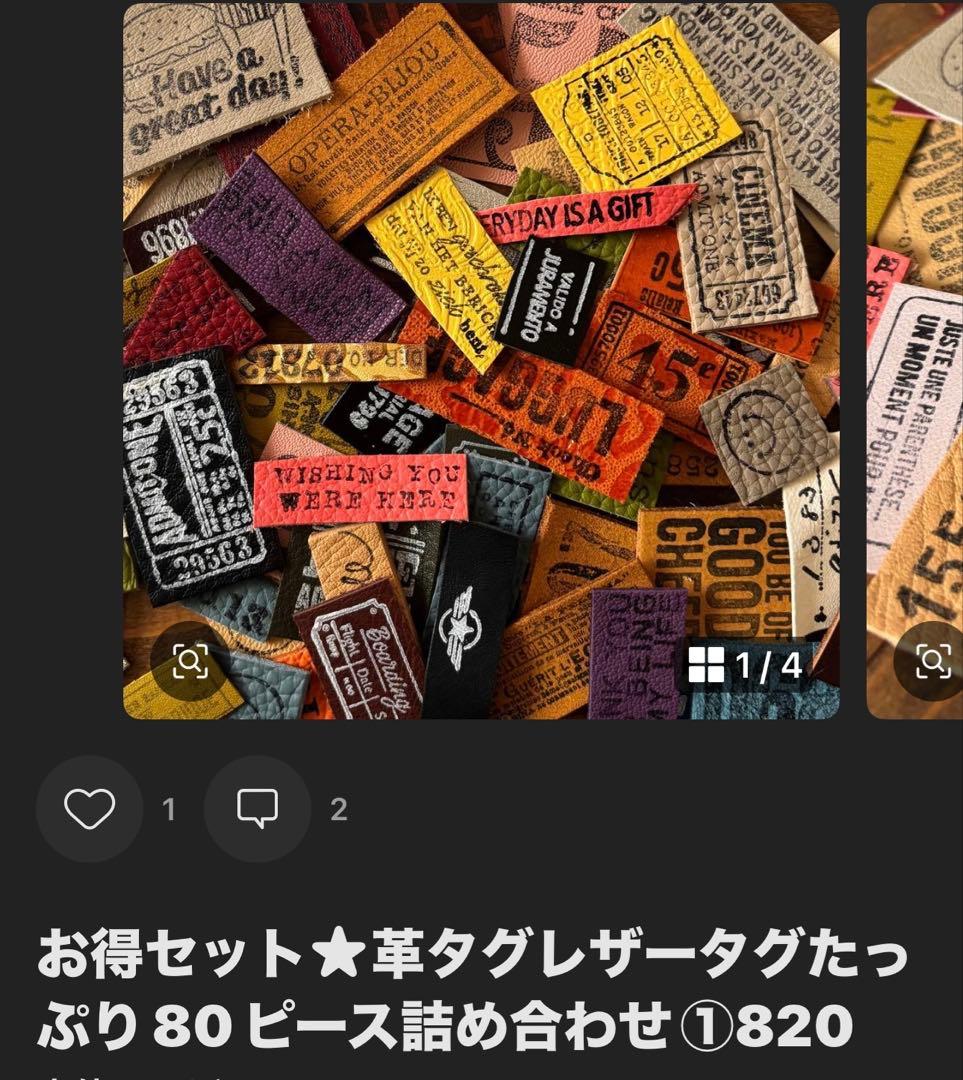View all photos via the 1 / 4 grid
The image size is (963, 1080).
[744, 666]
